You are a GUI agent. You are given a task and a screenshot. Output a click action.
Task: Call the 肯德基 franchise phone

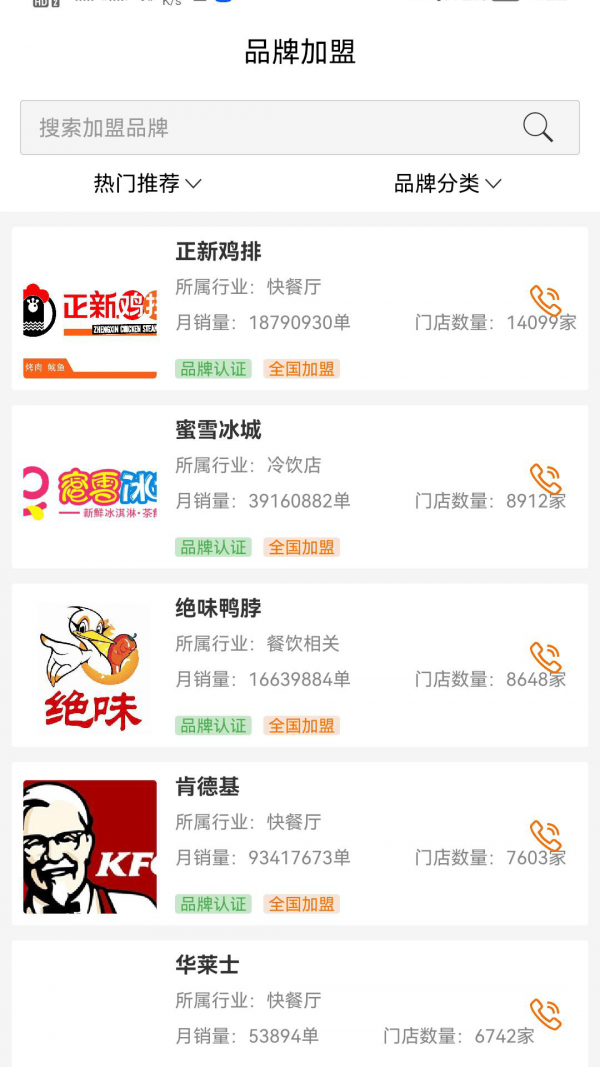(x=546, y=835)
